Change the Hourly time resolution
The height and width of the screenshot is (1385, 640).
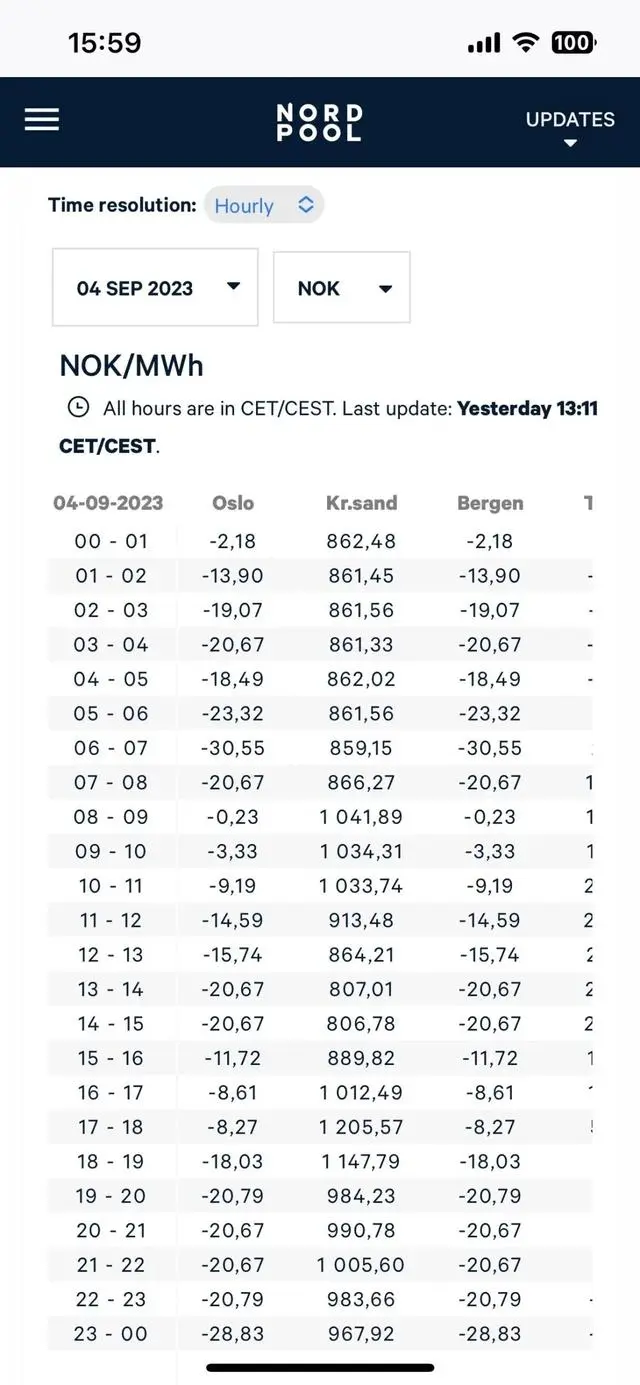pyautogui.click(x=264, y=206)
